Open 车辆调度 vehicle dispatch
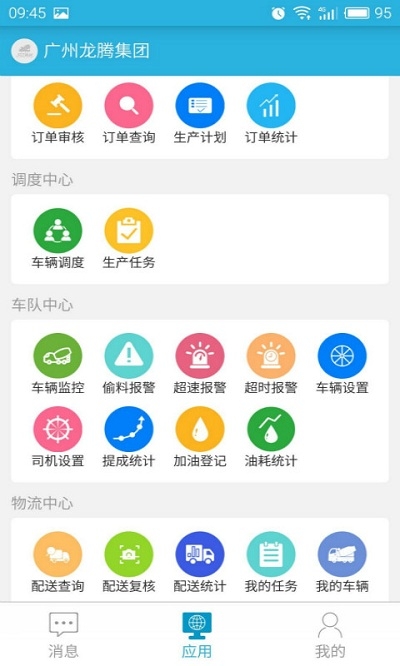This screenshot has height=666, width=400. [58, 239]
